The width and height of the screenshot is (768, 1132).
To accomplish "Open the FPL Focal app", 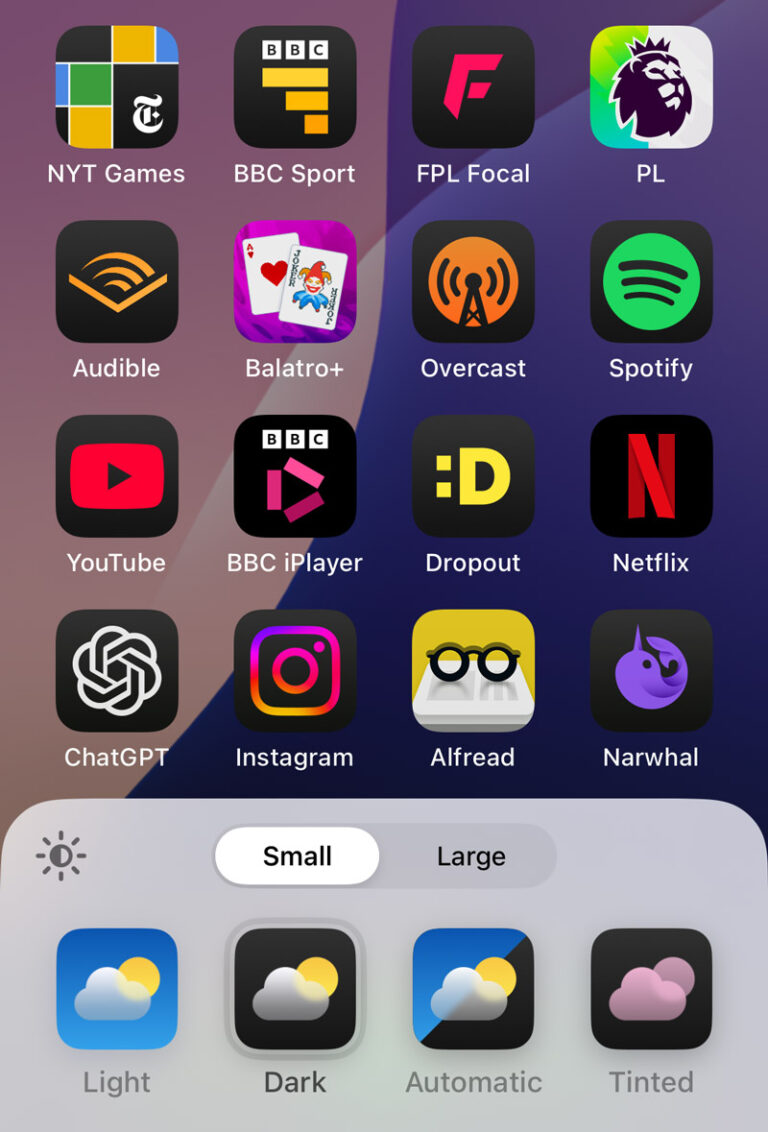I will pos(473,88).
